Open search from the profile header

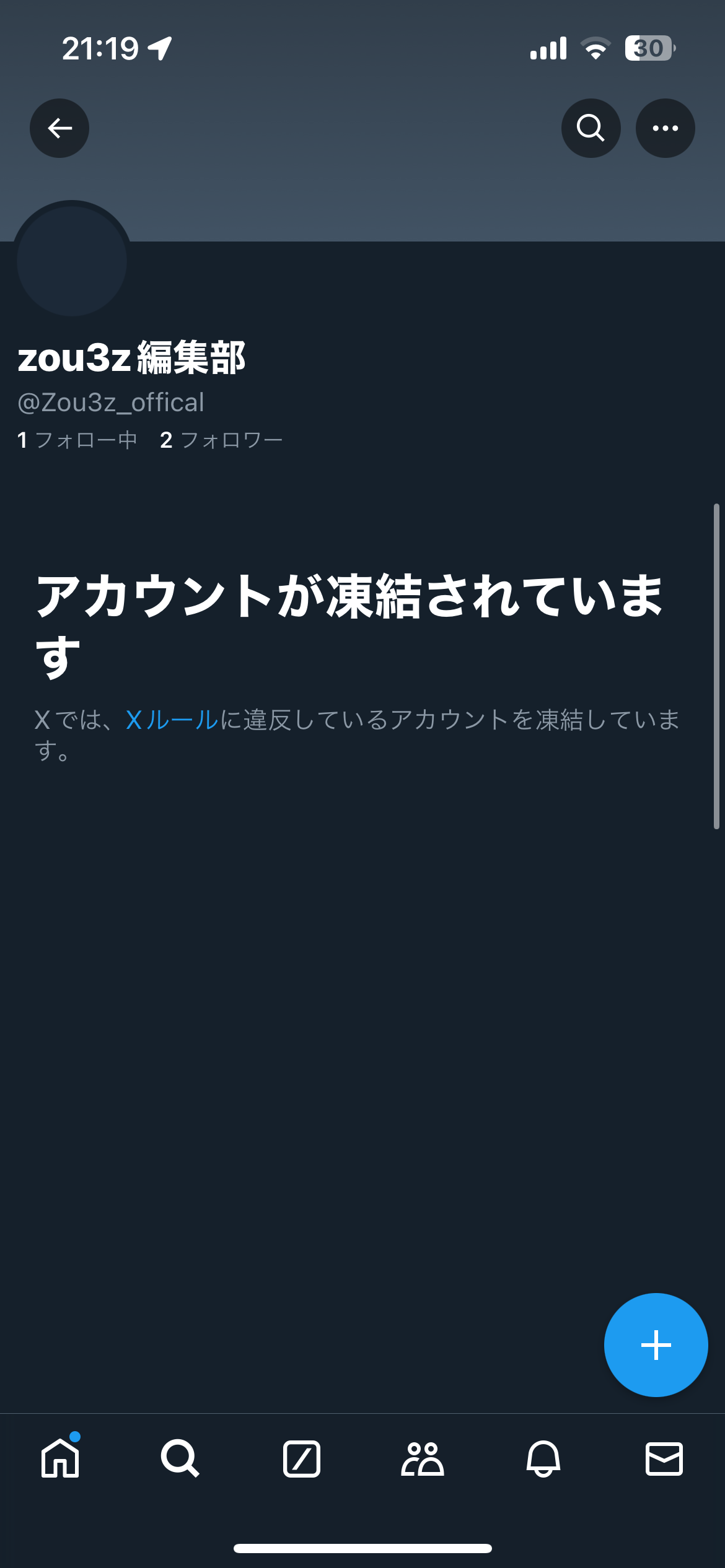[x=591, y=128]
